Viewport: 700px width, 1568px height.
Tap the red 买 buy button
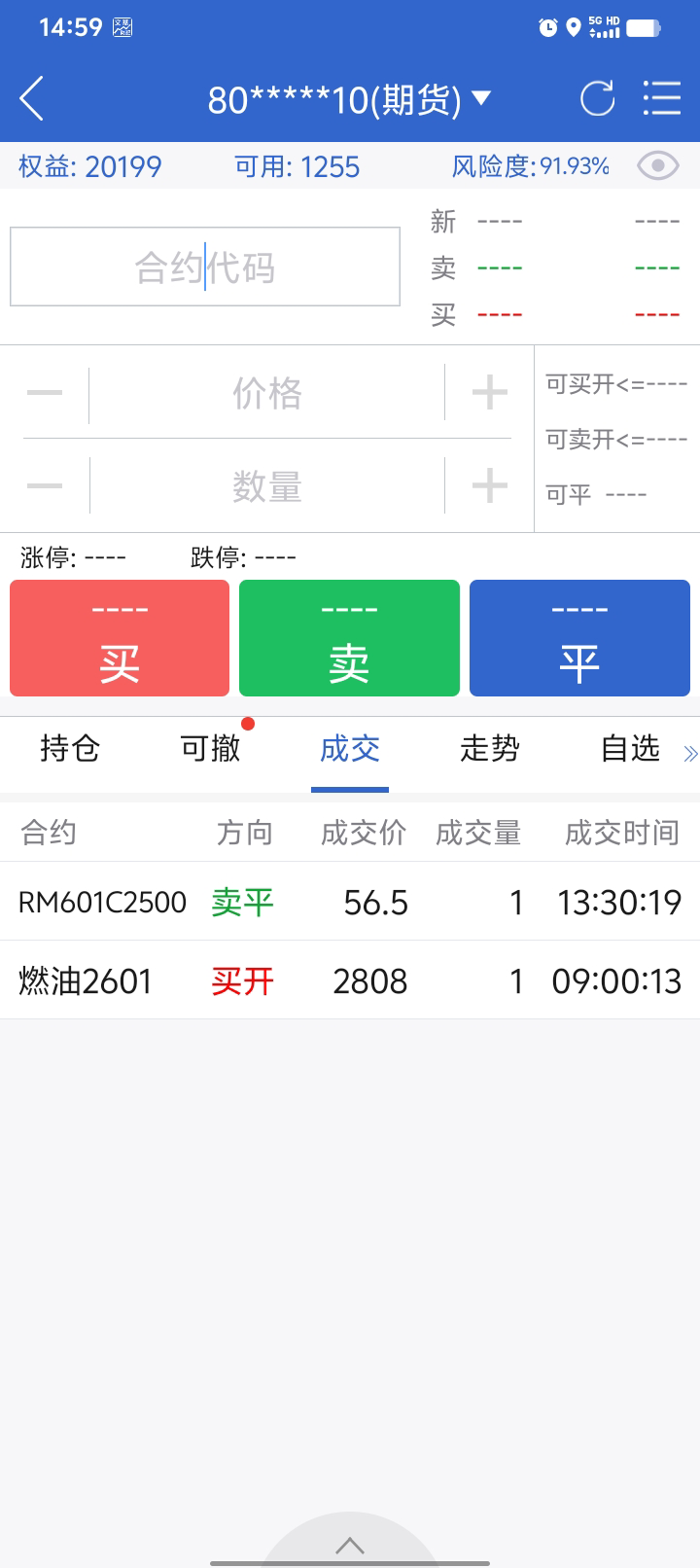click(x=120, y=638)
